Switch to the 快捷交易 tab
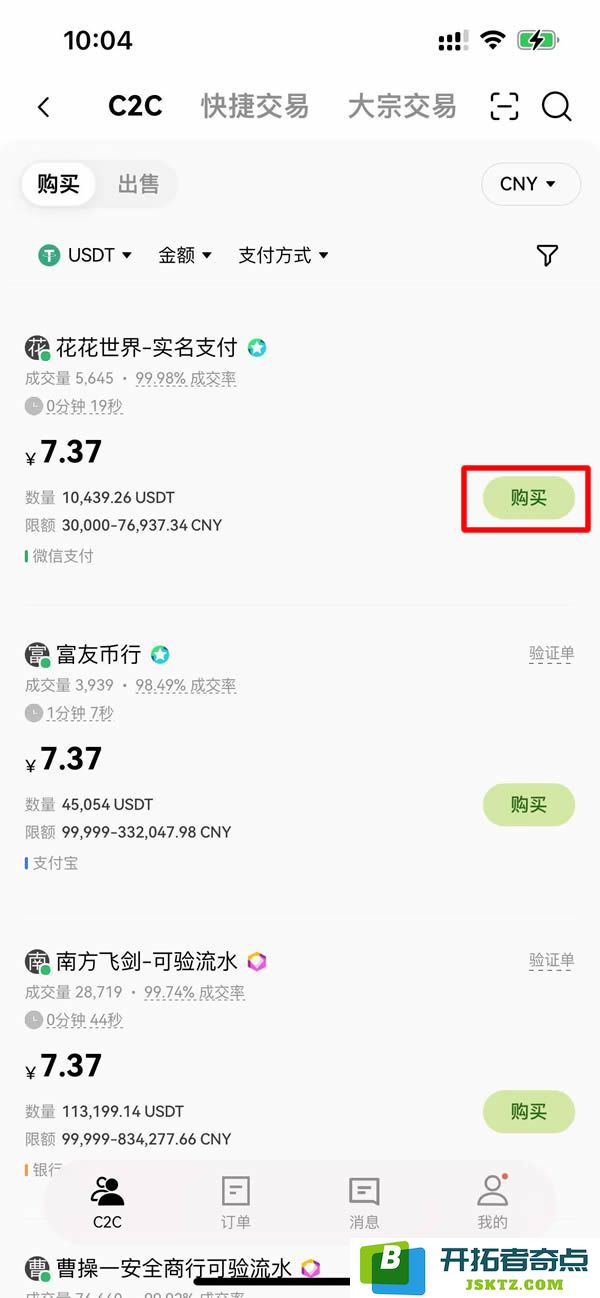This screenshot has width=600, height=1298. (254, 106)
